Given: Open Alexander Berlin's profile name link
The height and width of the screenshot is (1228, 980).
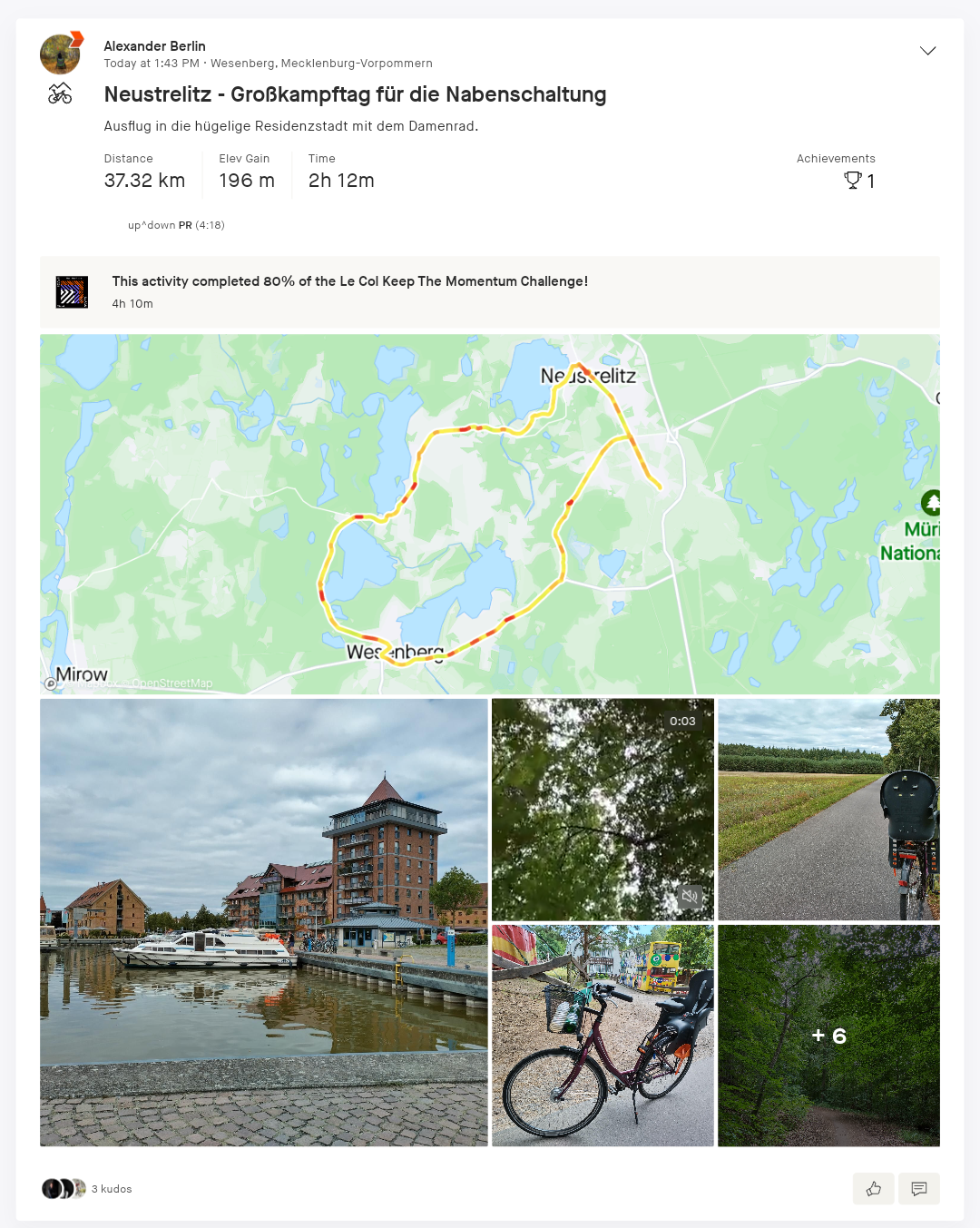Looking at the screenshot, I should [154, 46].
